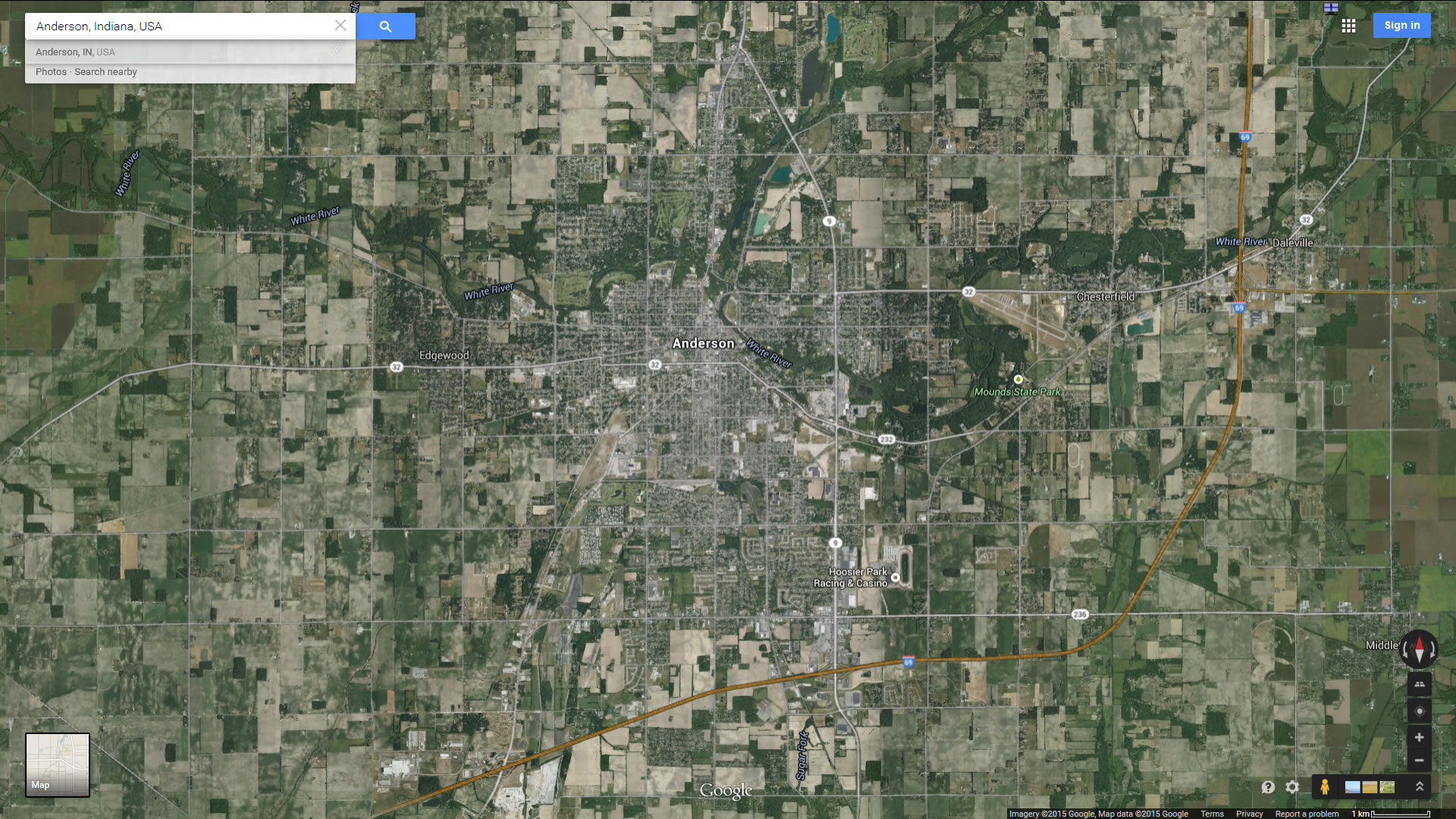1456x819 pixels.
Task: Open the settings gear
Action: click(1292, 787)
